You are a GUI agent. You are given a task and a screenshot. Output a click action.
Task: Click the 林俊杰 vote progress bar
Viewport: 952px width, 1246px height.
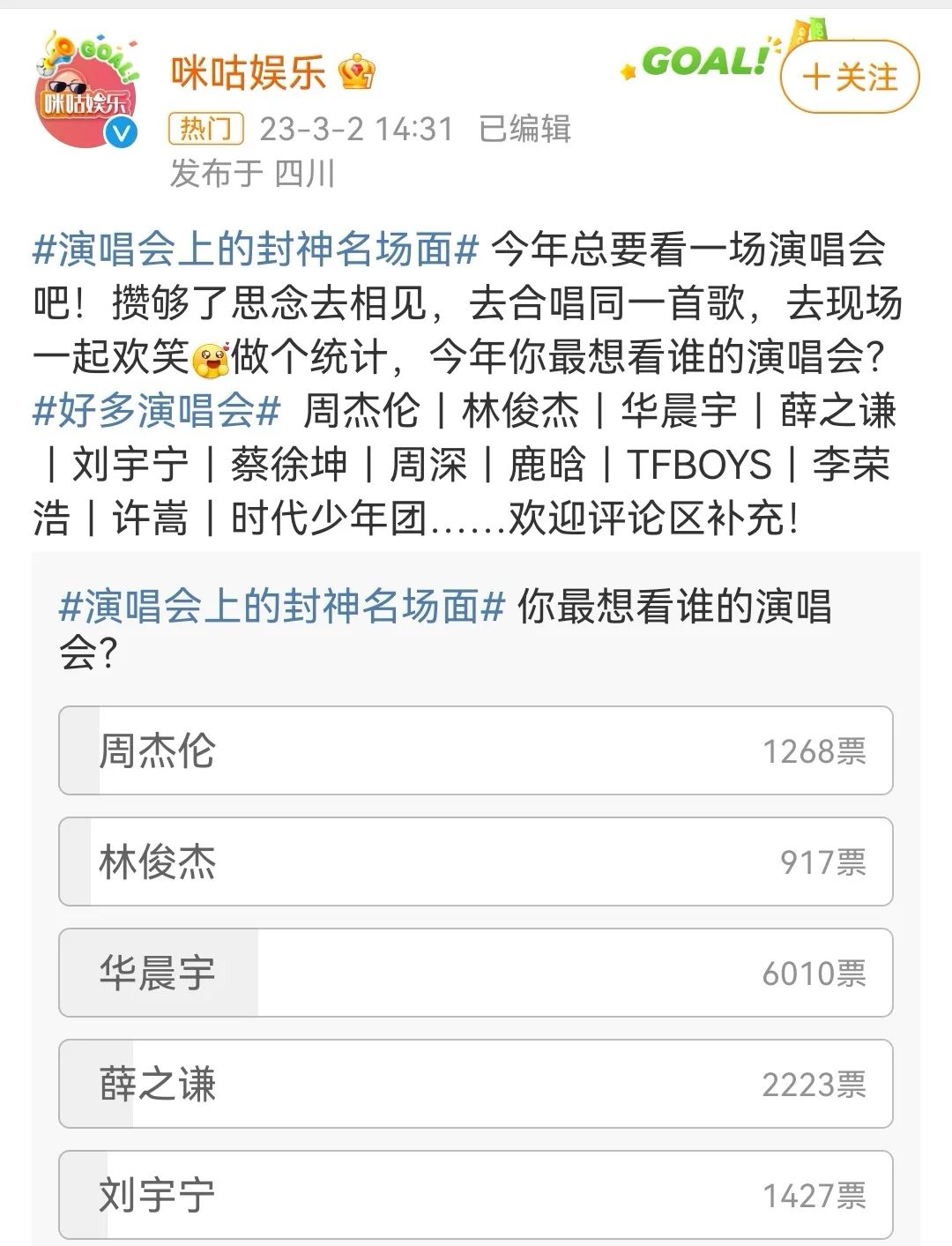point(476,862)
